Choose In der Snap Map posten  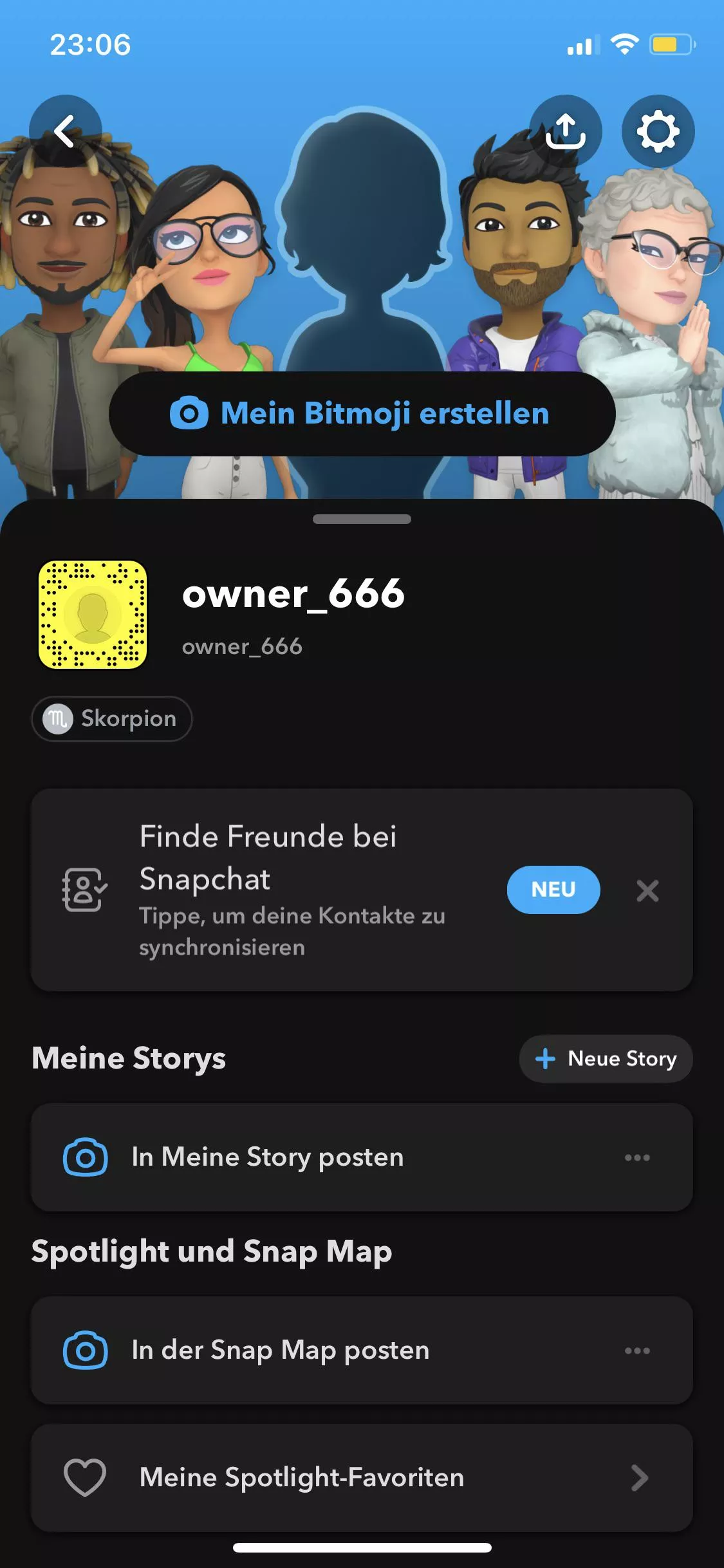[x=280, y=1350]
